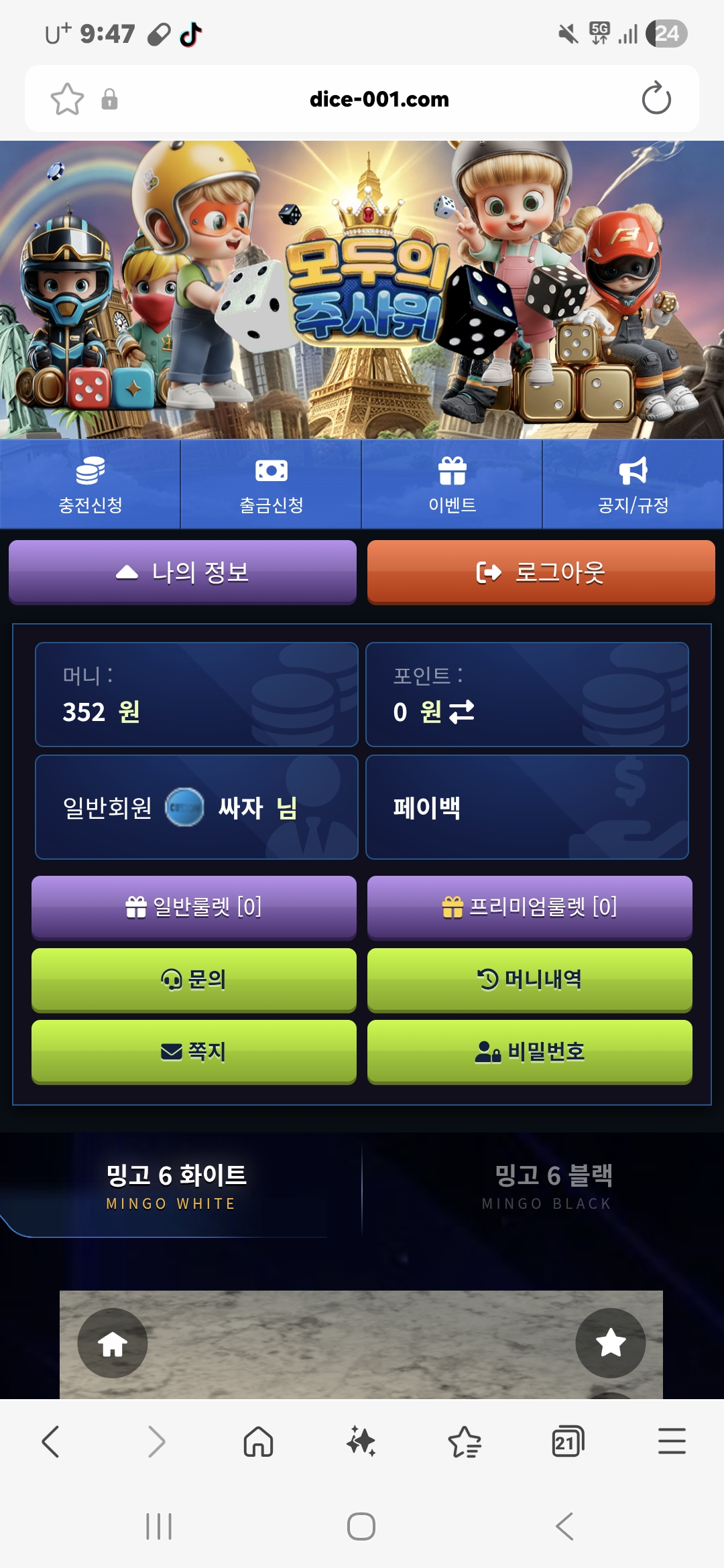This screenshot has width=724, height=1568.
Task: Toggle the bookmark star in address bar
Action: pos(66,99)
